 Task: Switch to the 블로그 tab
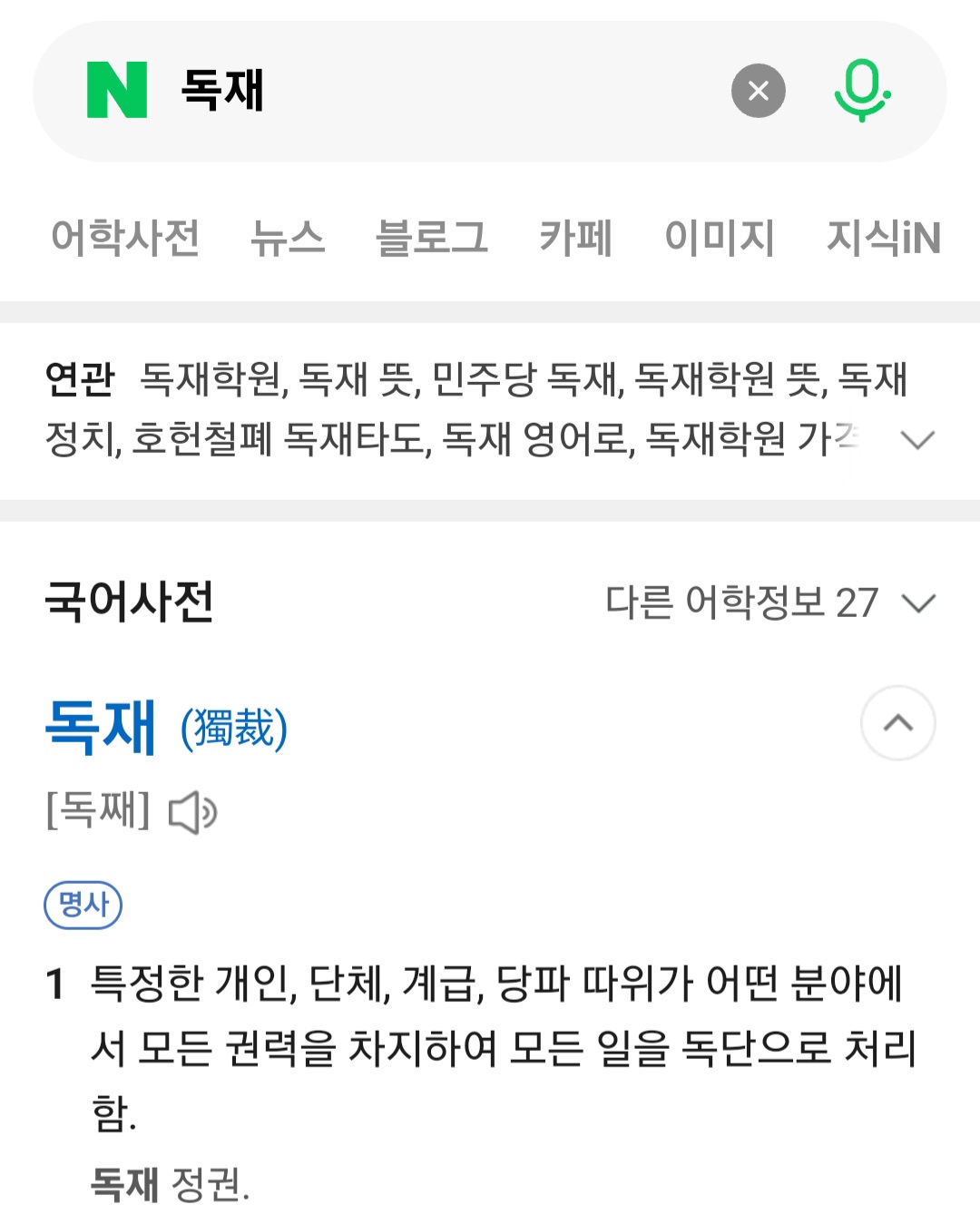point(431,238)
